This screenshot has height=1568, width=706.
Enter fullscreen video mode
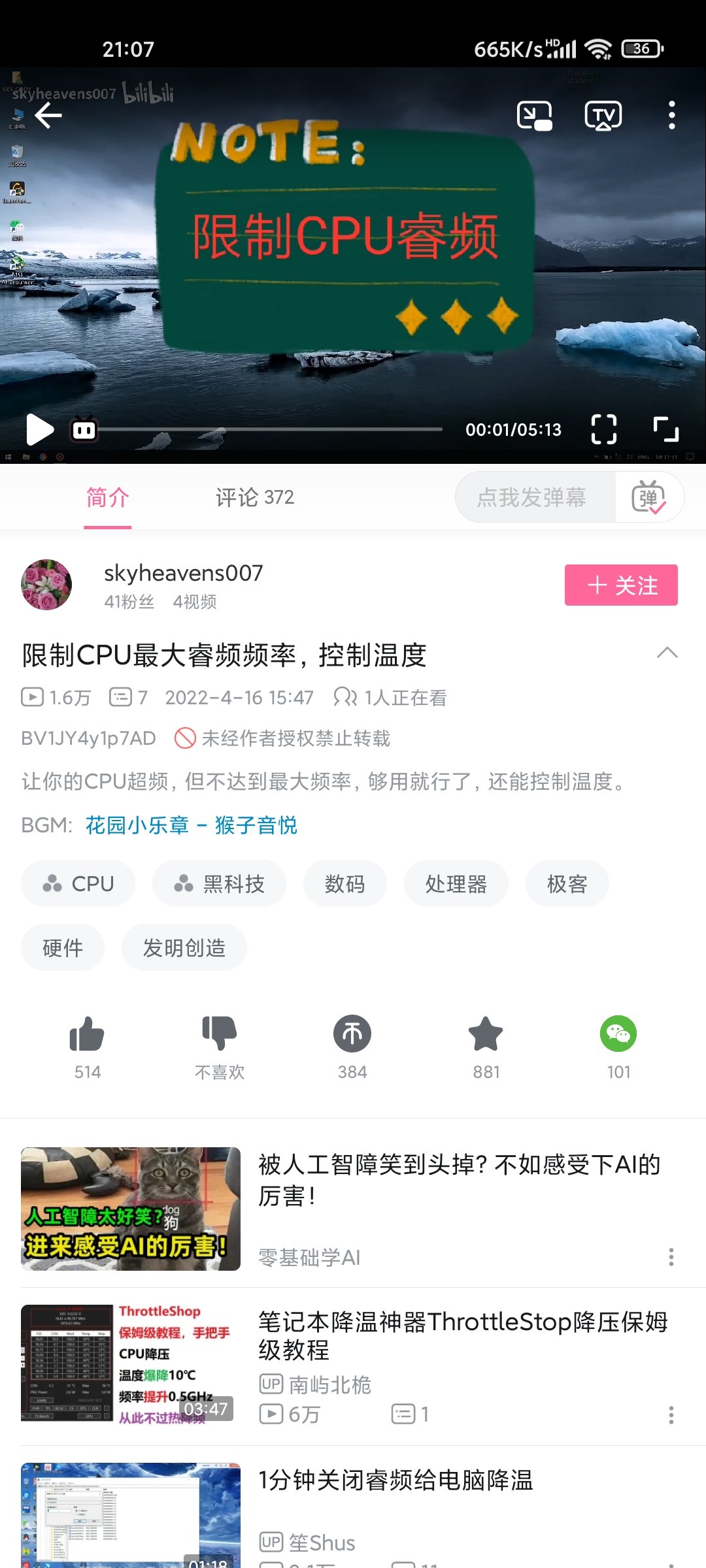[x=665, y=429]
